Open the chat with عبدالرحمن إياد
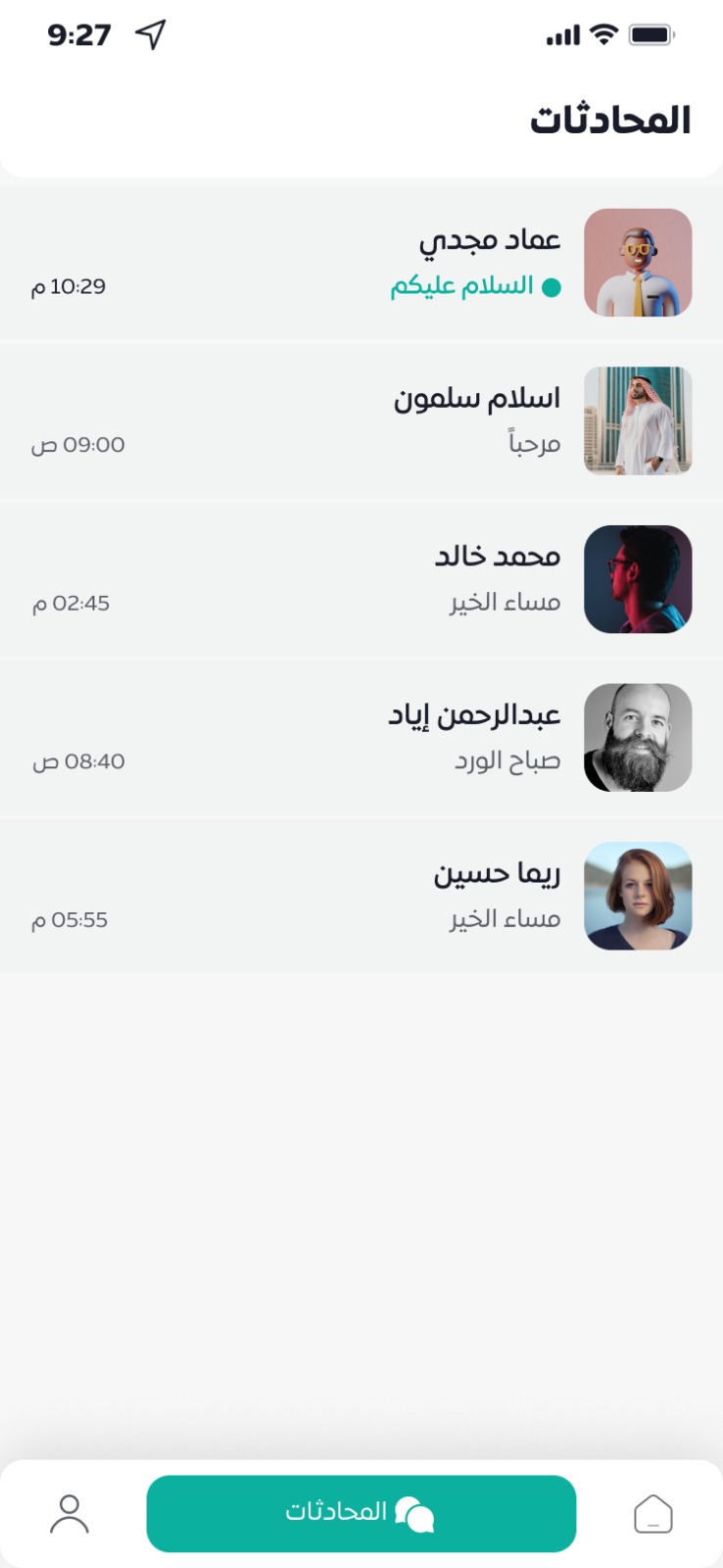This screenshot has width=723, height=1568. click(x=361, y=738)
